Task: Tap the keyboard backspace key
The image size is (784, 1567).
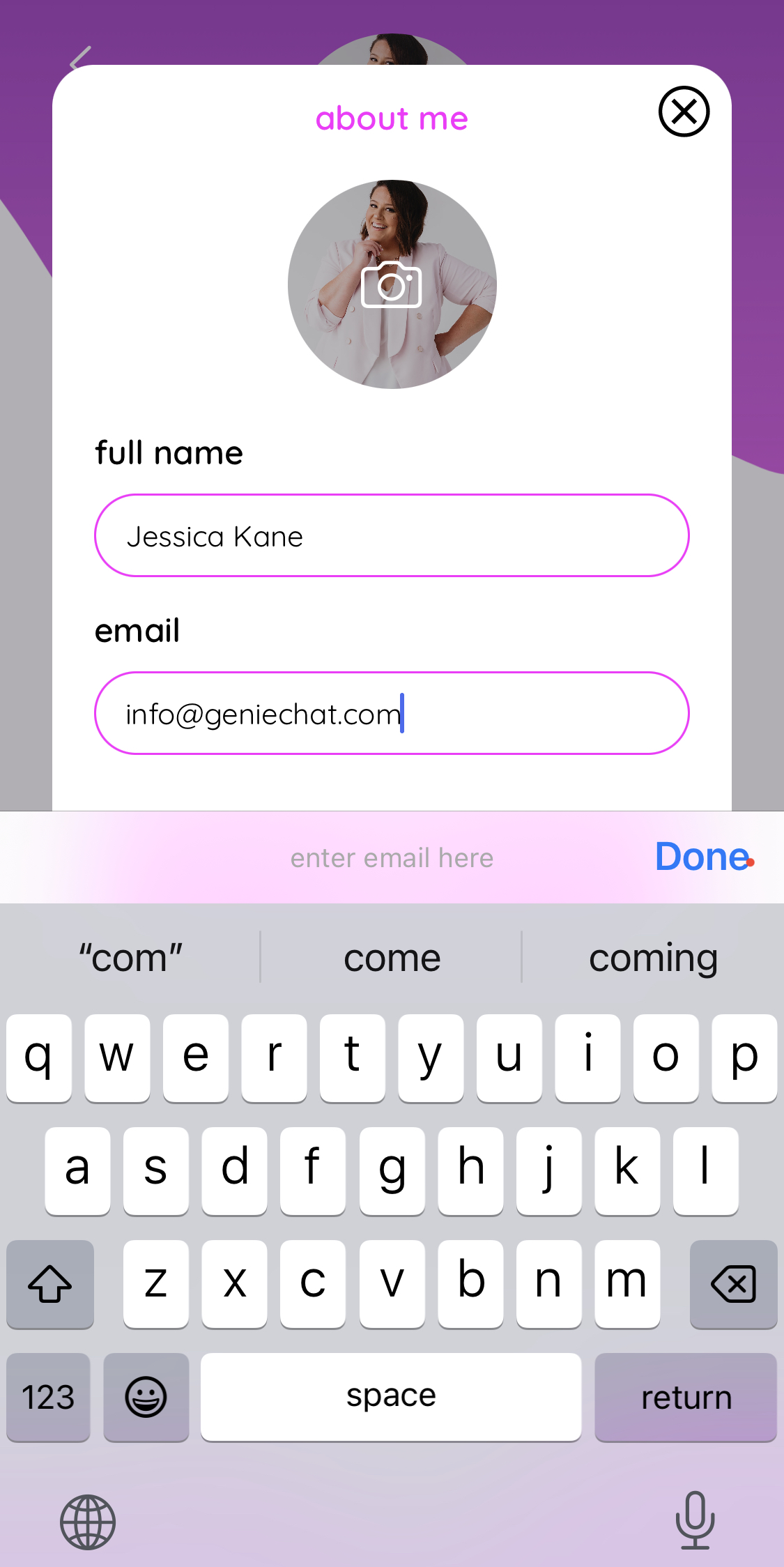Action: click(x=733, y=1283)
